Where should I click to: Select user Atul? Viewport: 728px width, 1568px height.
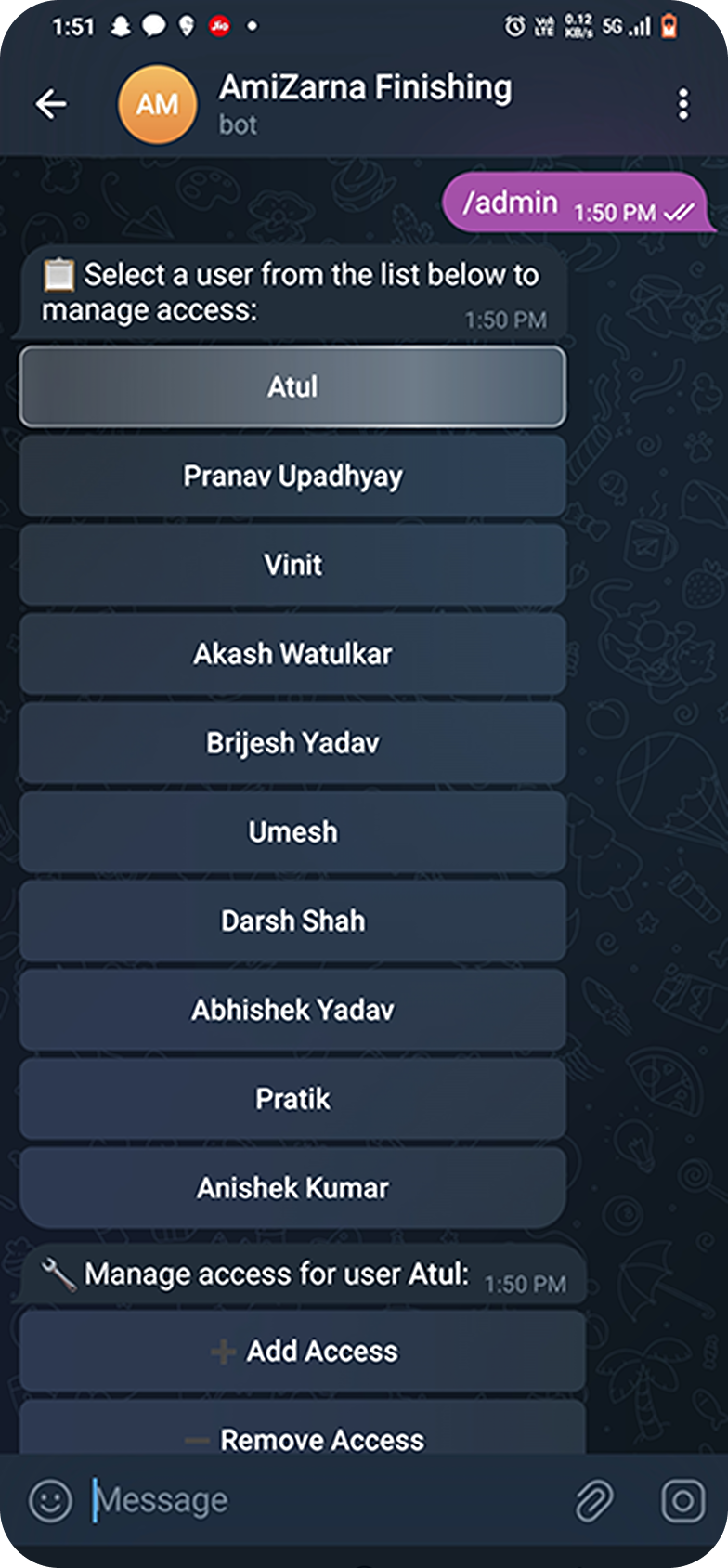292,386
